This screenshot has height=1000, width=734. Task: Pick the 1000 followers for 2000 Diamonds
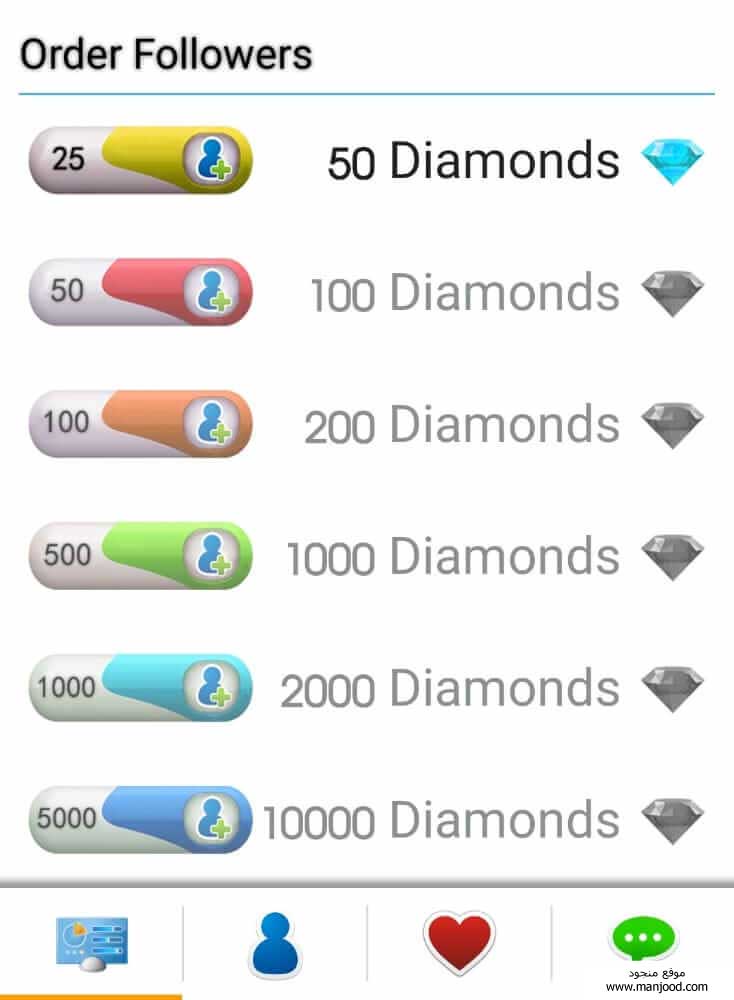tap(141, 688)
